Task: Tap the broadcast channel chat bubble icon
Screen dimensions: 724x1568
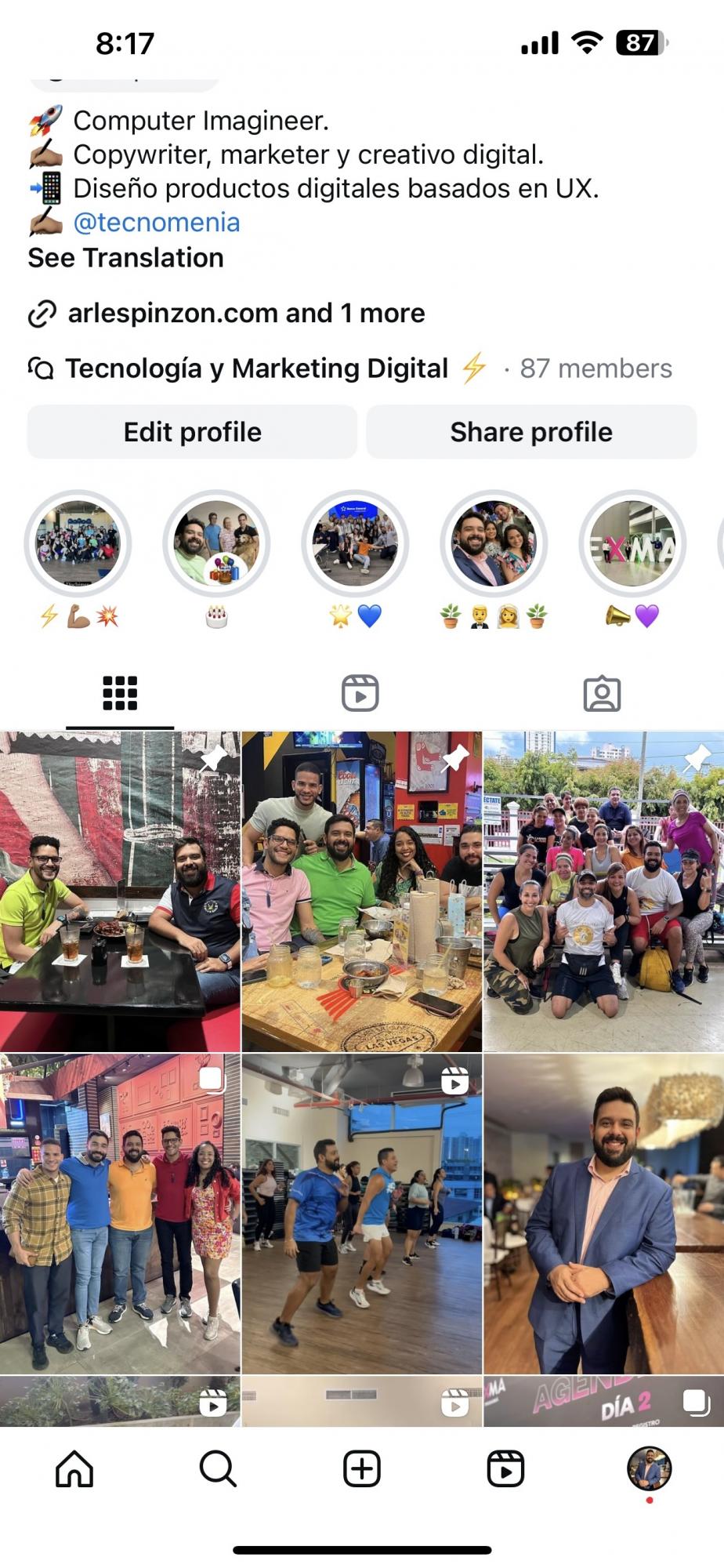Action: pos(41,368)
